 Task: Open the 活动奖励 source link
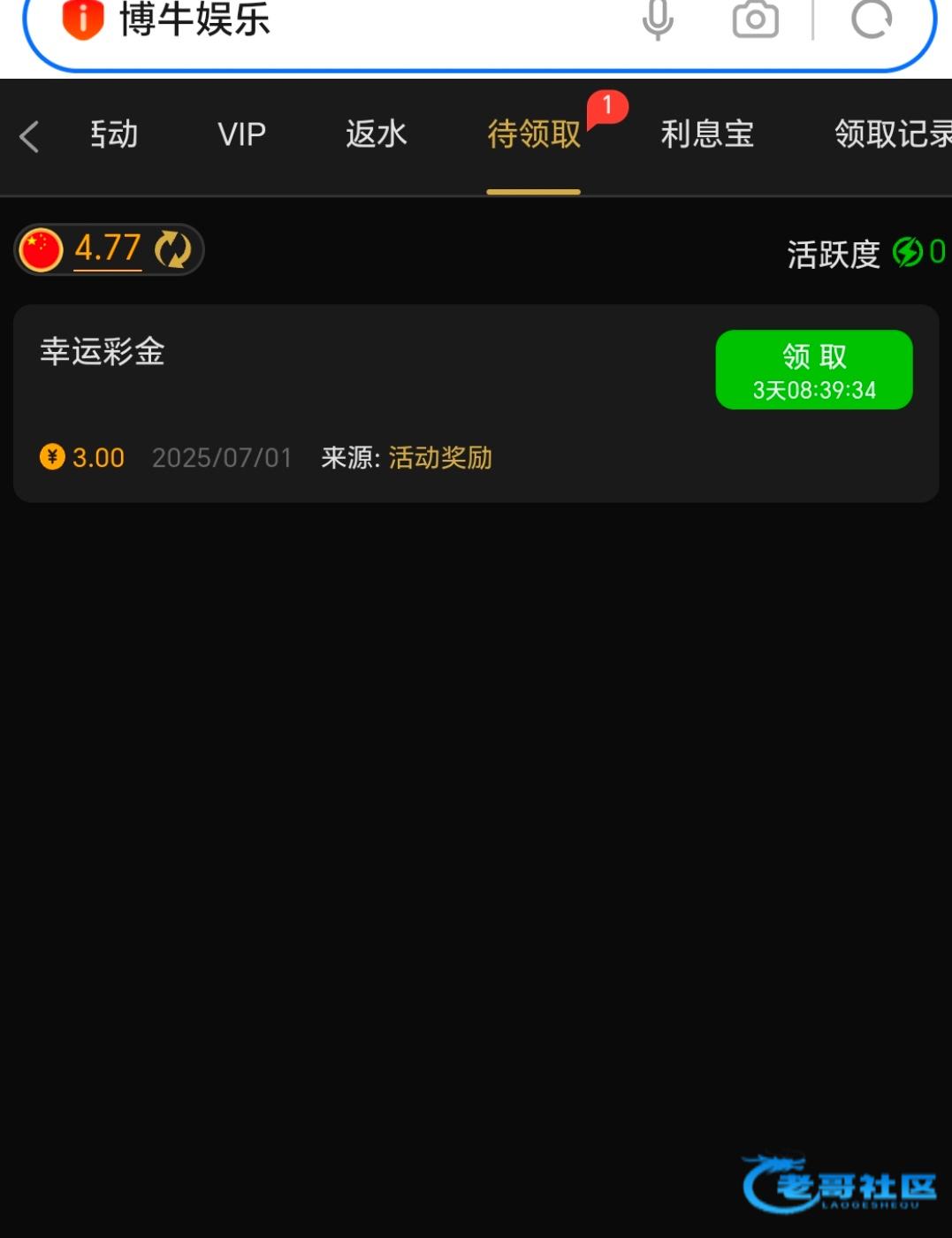(x=439, y=458)
